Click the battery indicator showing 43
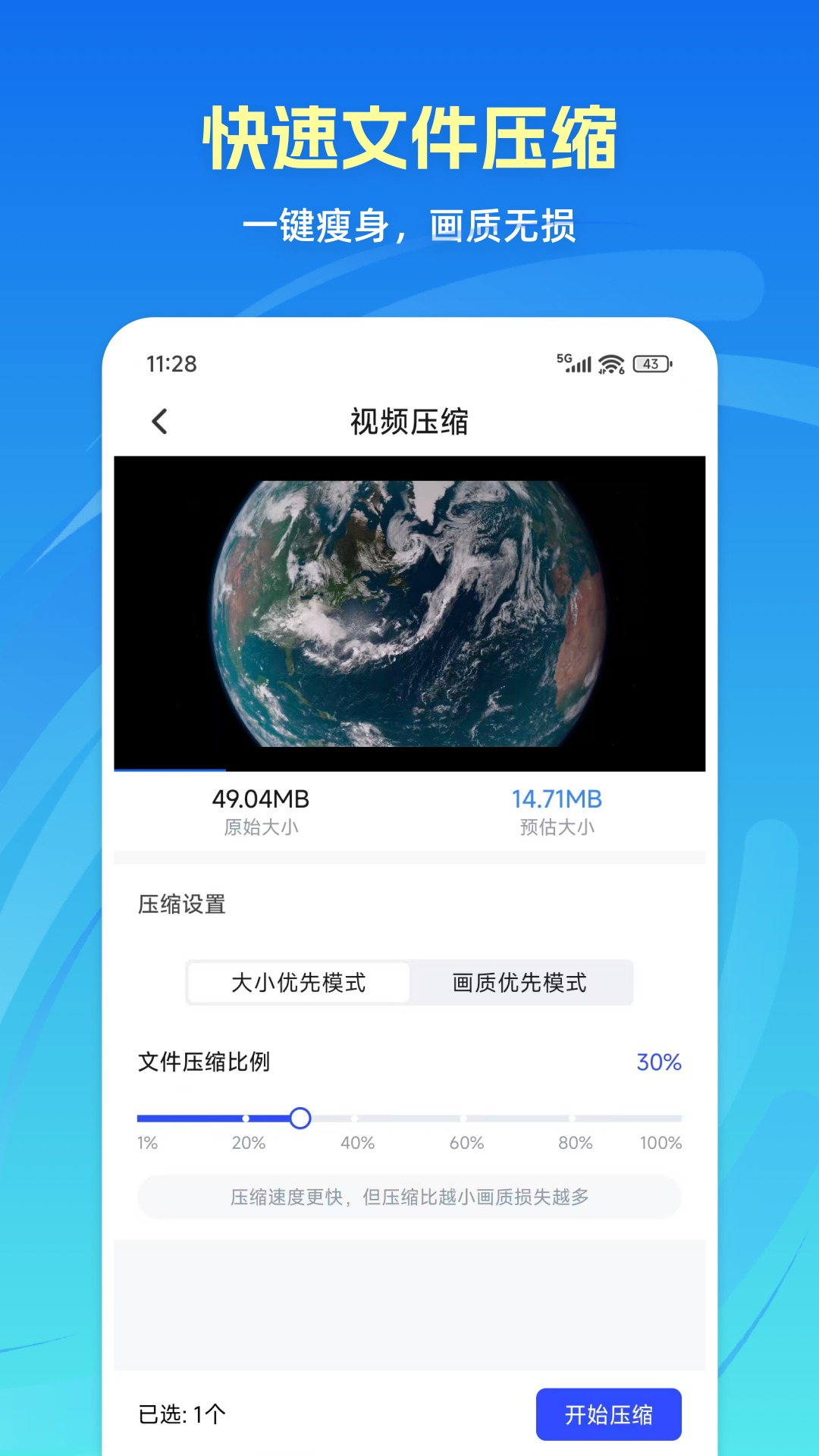Image resolution: width=819 pixels, height=1456 pixels. pyautogui.click(x=651, y=364)
